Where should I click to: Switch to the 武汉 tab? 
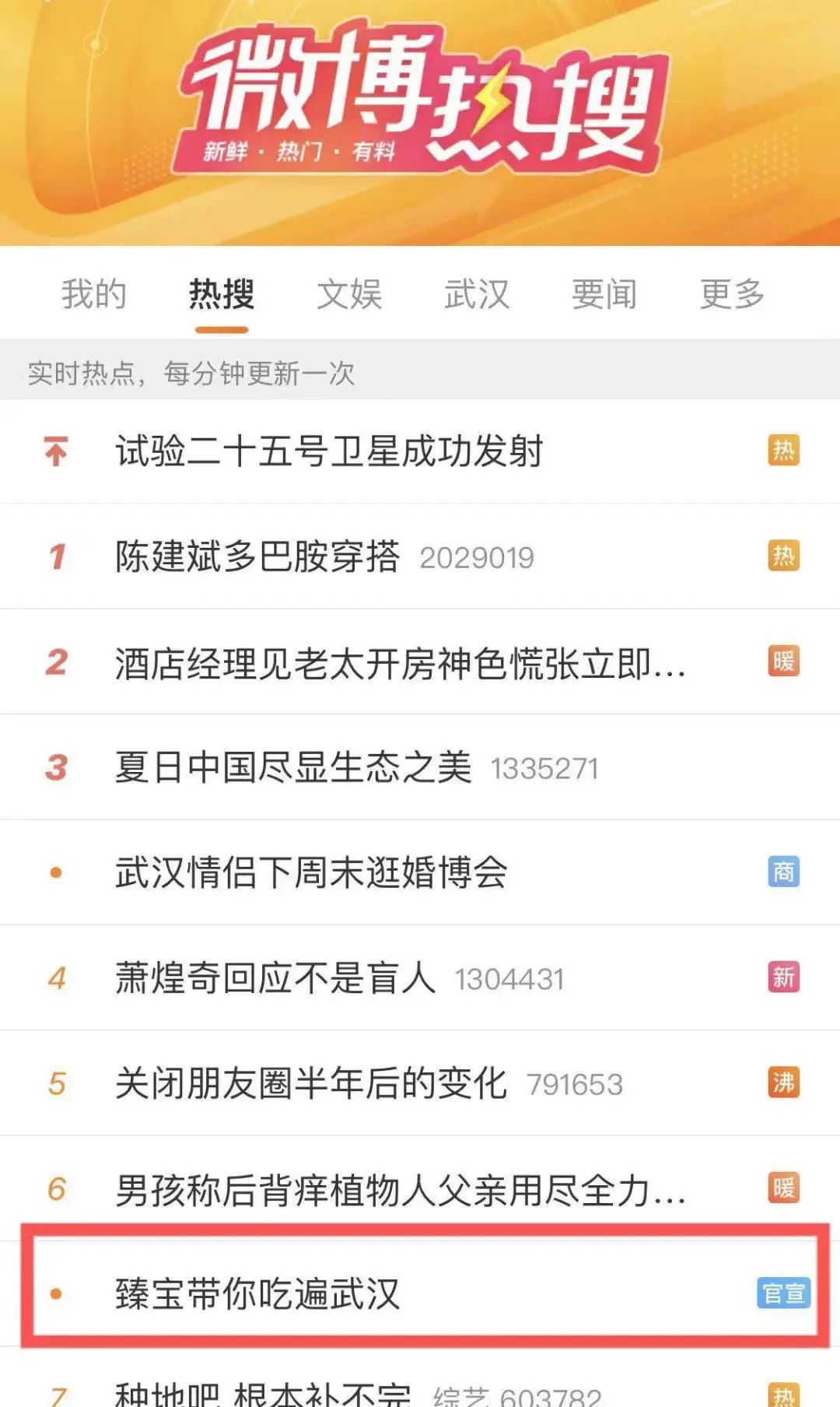point(477,294)
